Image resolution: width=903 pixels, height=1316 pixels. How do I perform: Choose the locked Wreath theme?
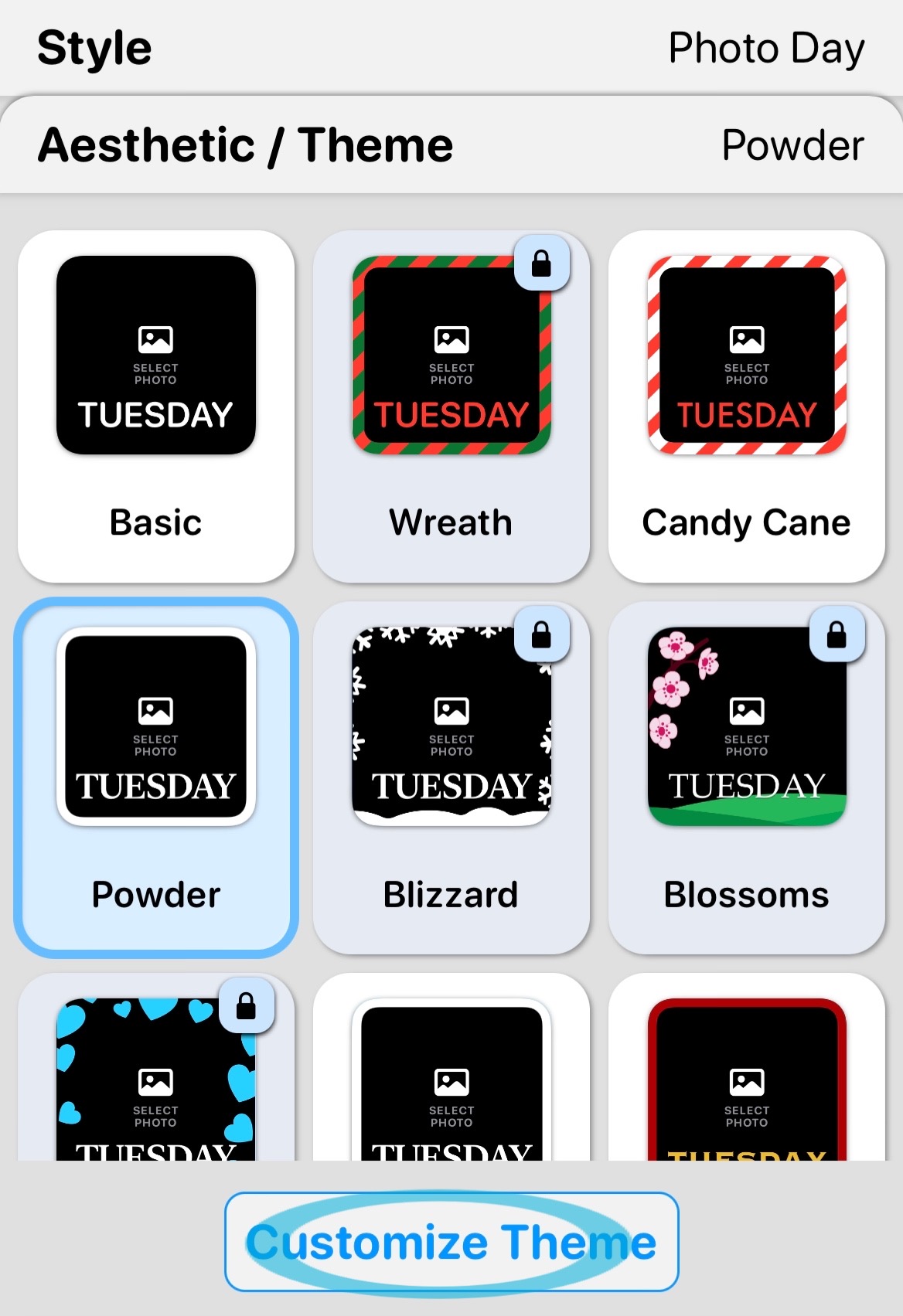click(x=451, y=406)
